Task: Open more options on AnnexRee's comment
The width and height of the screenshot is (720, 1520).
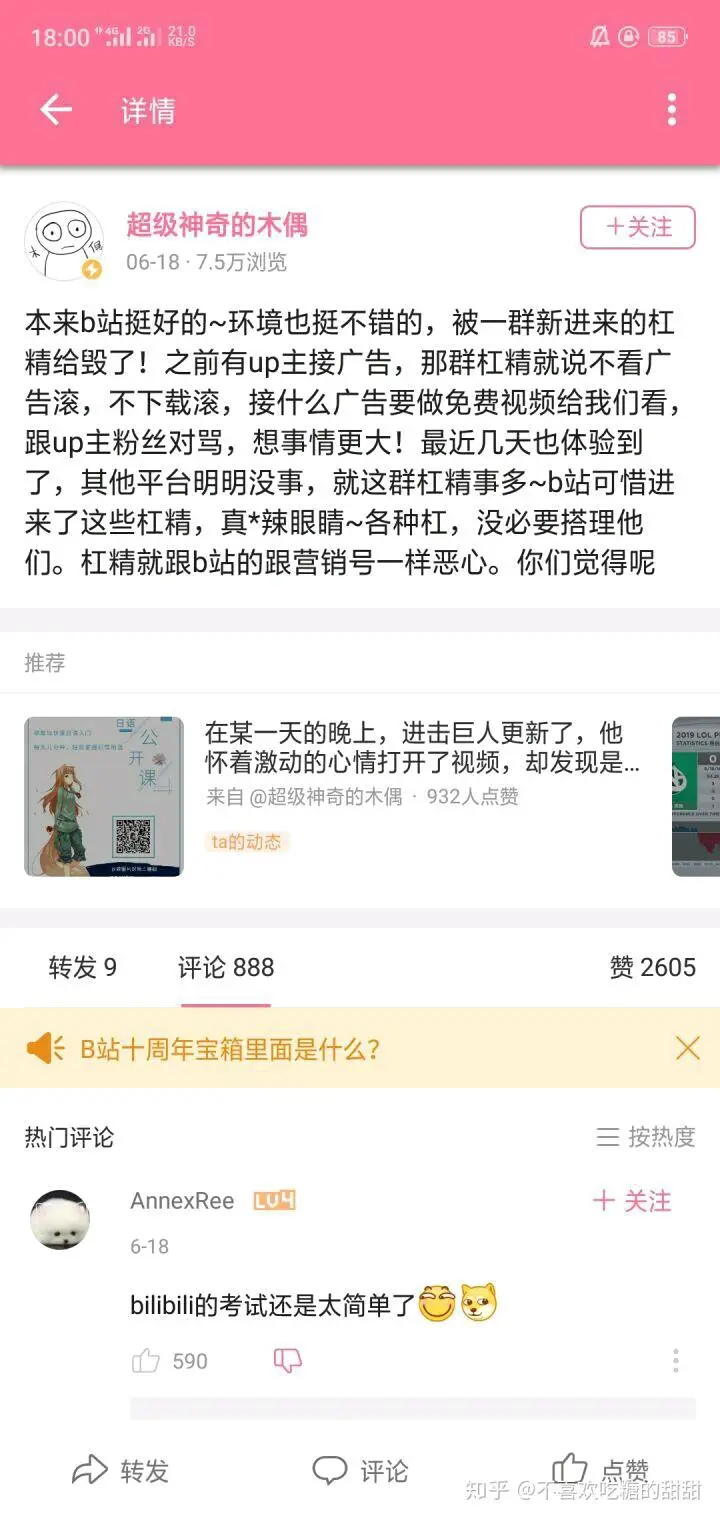Action: [x=676, y=1360]
